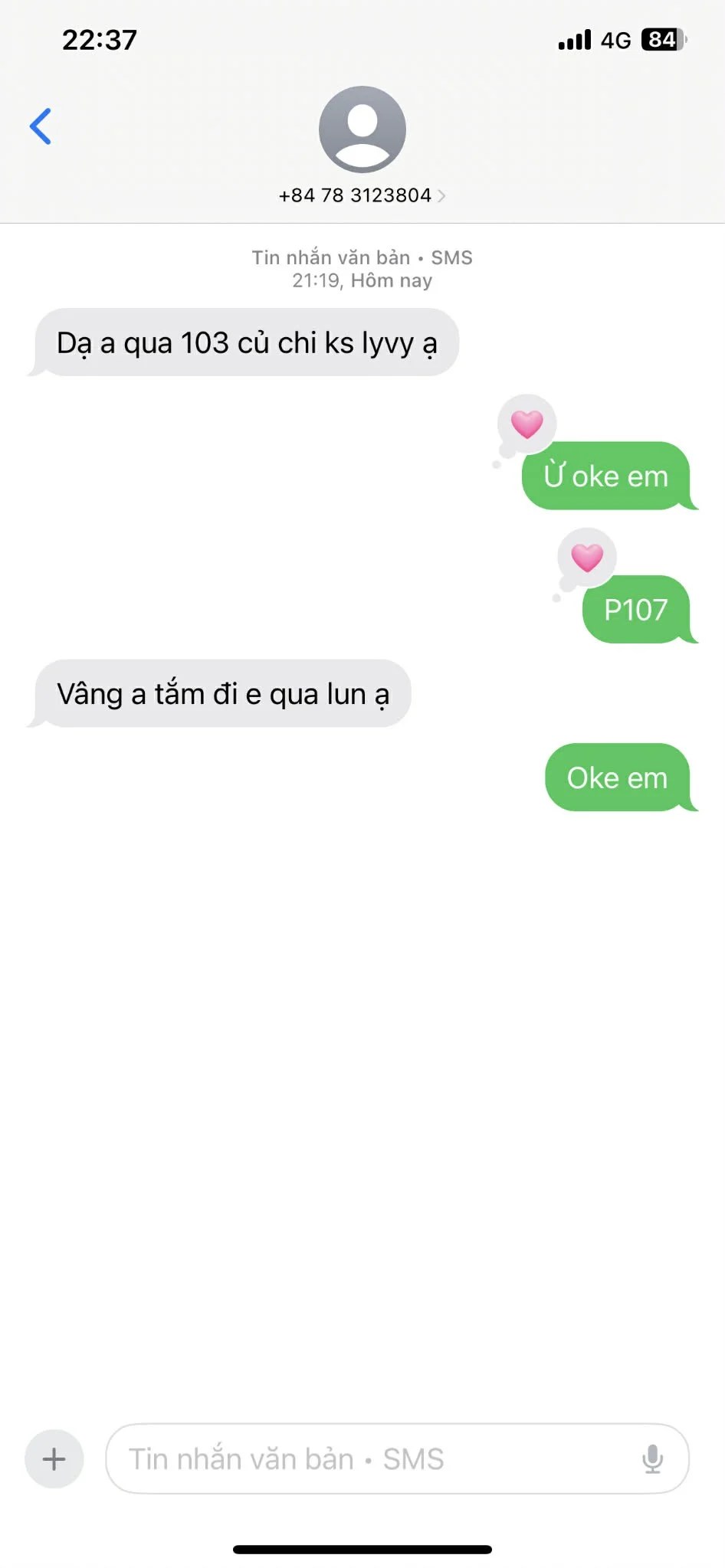Tap the heart reaction on "Ừ oke em"

click(x=527, y=424)
